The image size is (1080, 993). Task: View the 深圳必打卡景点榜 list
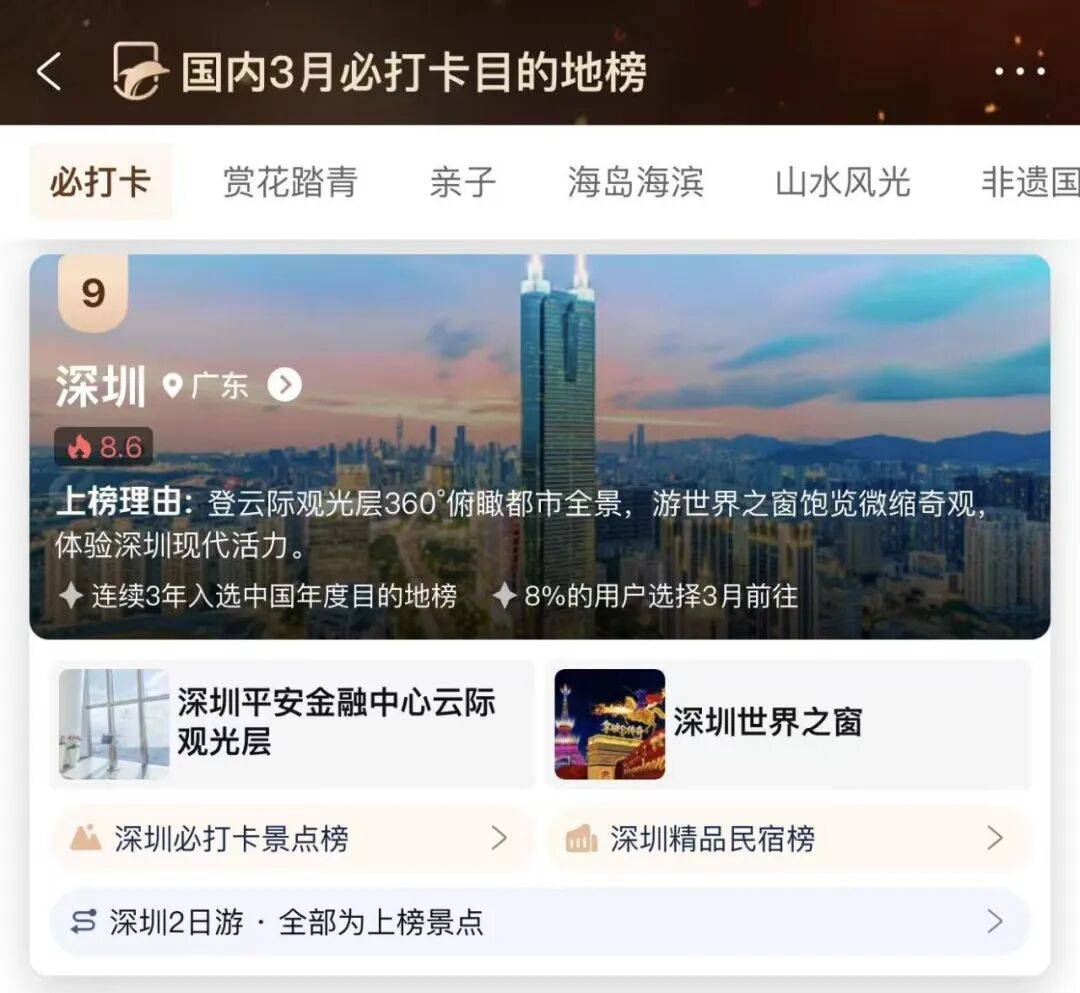(x=291, y=838)
